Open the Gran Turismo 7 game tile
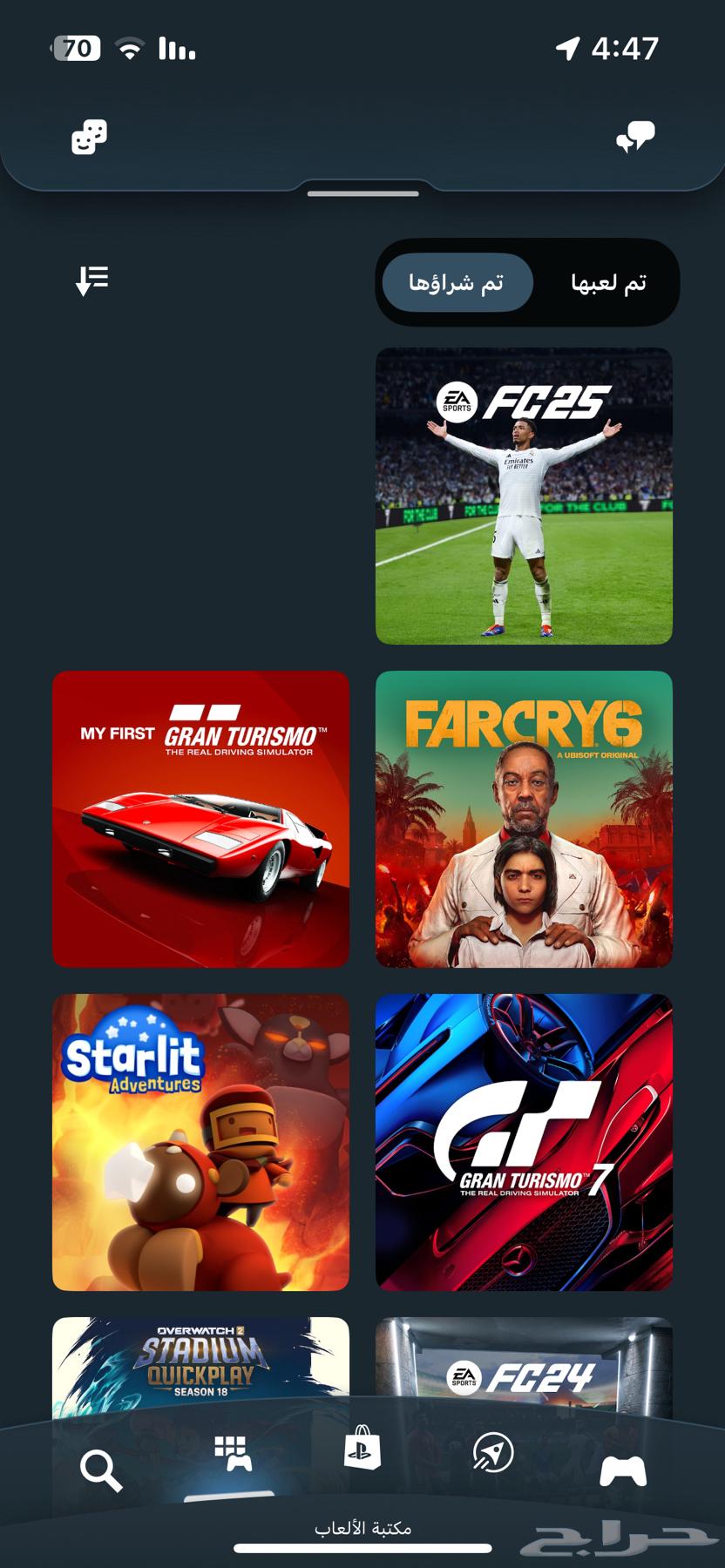 [x=524, y=1142]
